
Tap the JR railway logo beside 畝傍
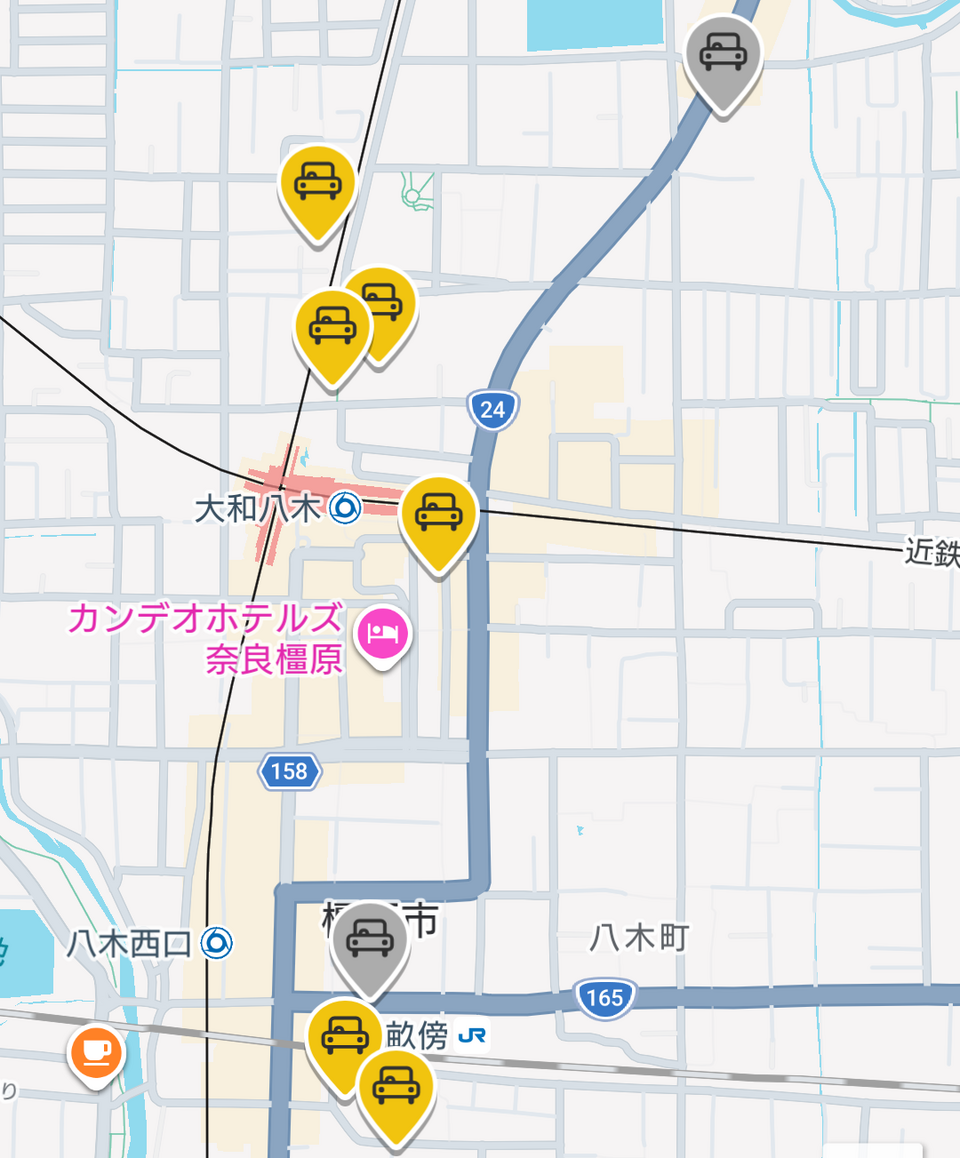click(x=470, y=1036)
